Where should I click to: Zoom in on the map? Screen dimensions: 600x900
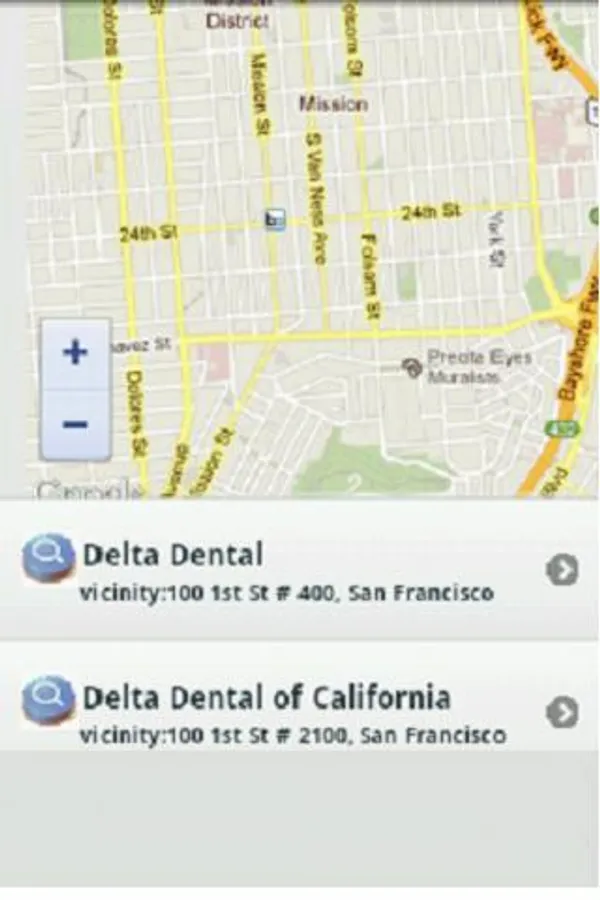pyautogui.click(x=75, y=353)
